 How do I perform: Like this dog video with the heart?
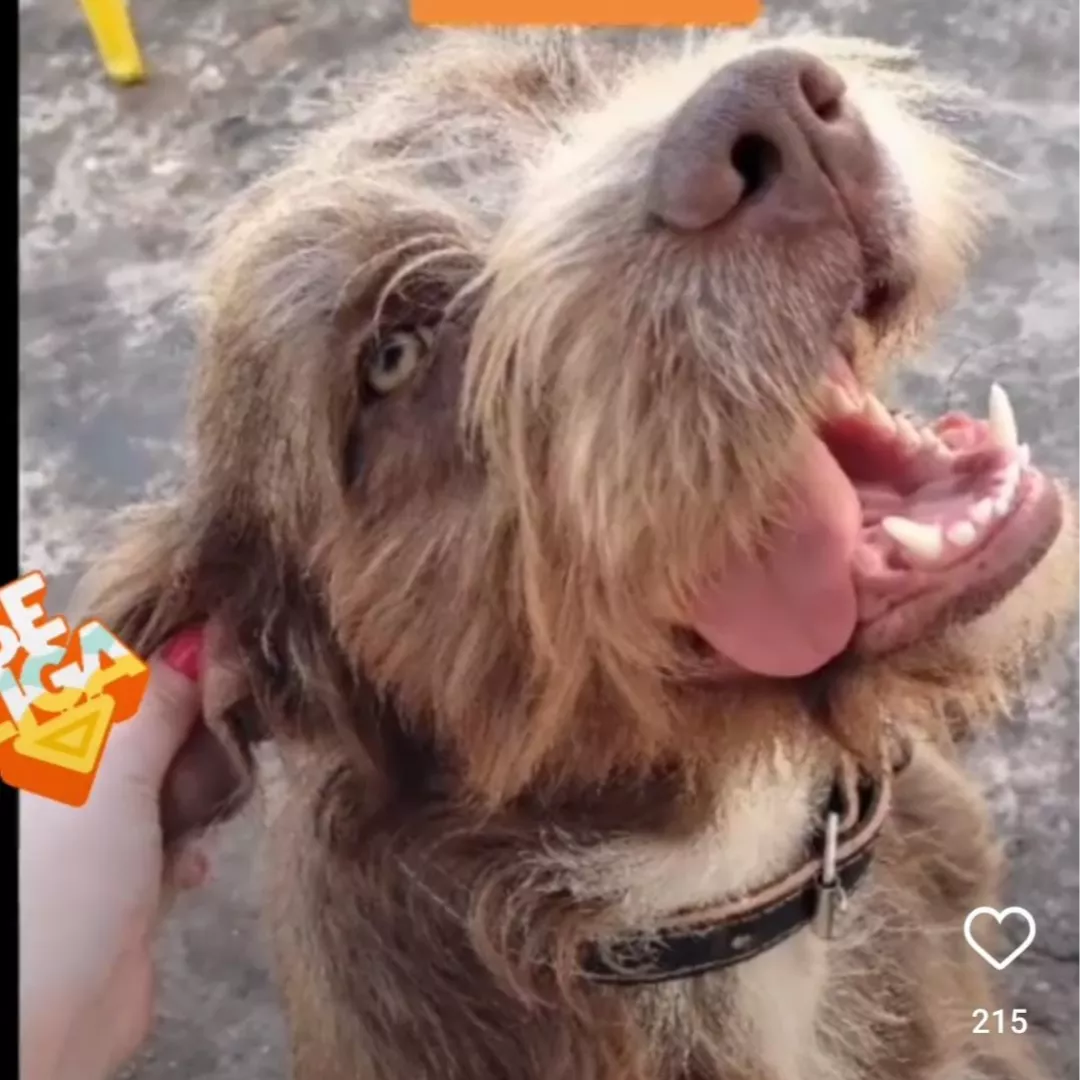pyautogui.click(x=999, y=937)
